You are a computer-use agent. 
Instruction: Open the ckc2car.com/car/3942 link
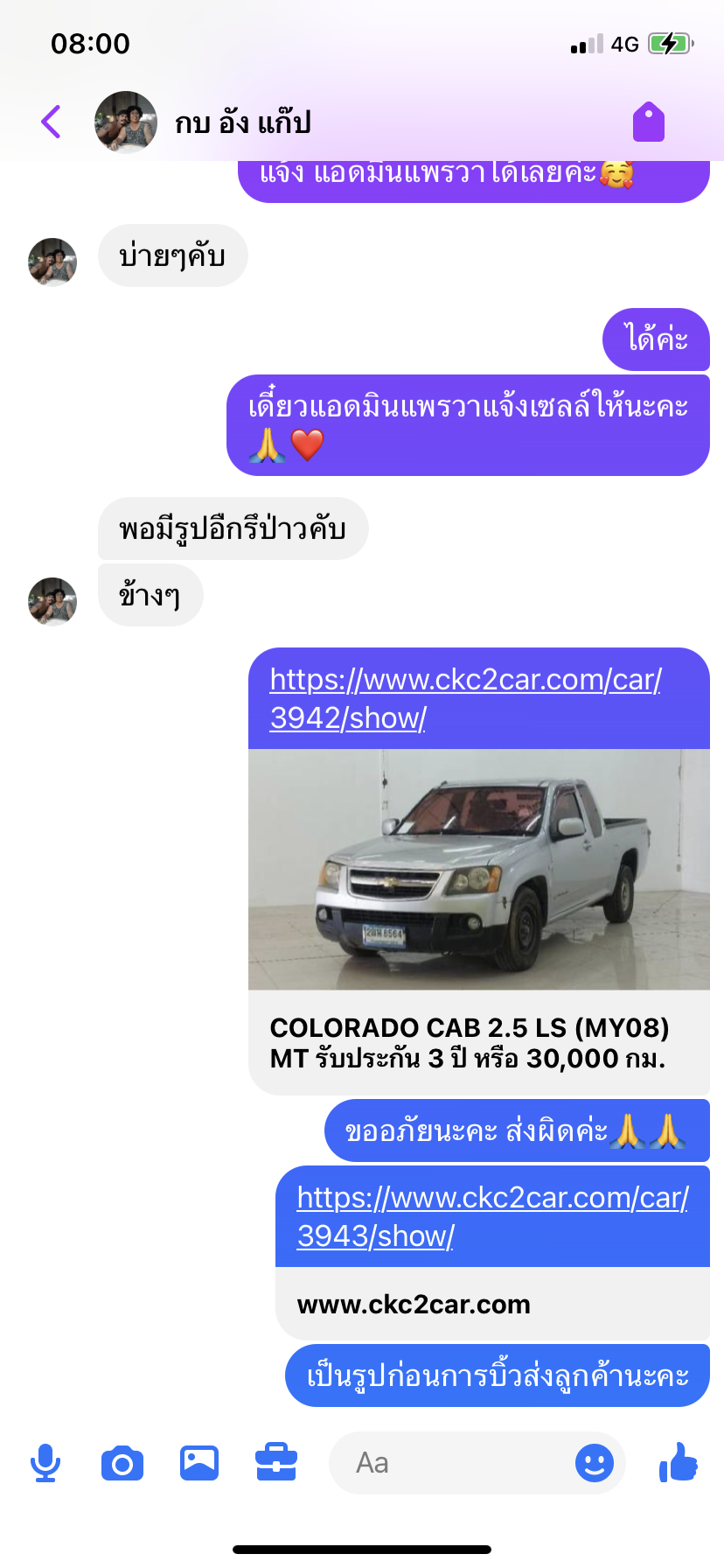tap(465, 698)
